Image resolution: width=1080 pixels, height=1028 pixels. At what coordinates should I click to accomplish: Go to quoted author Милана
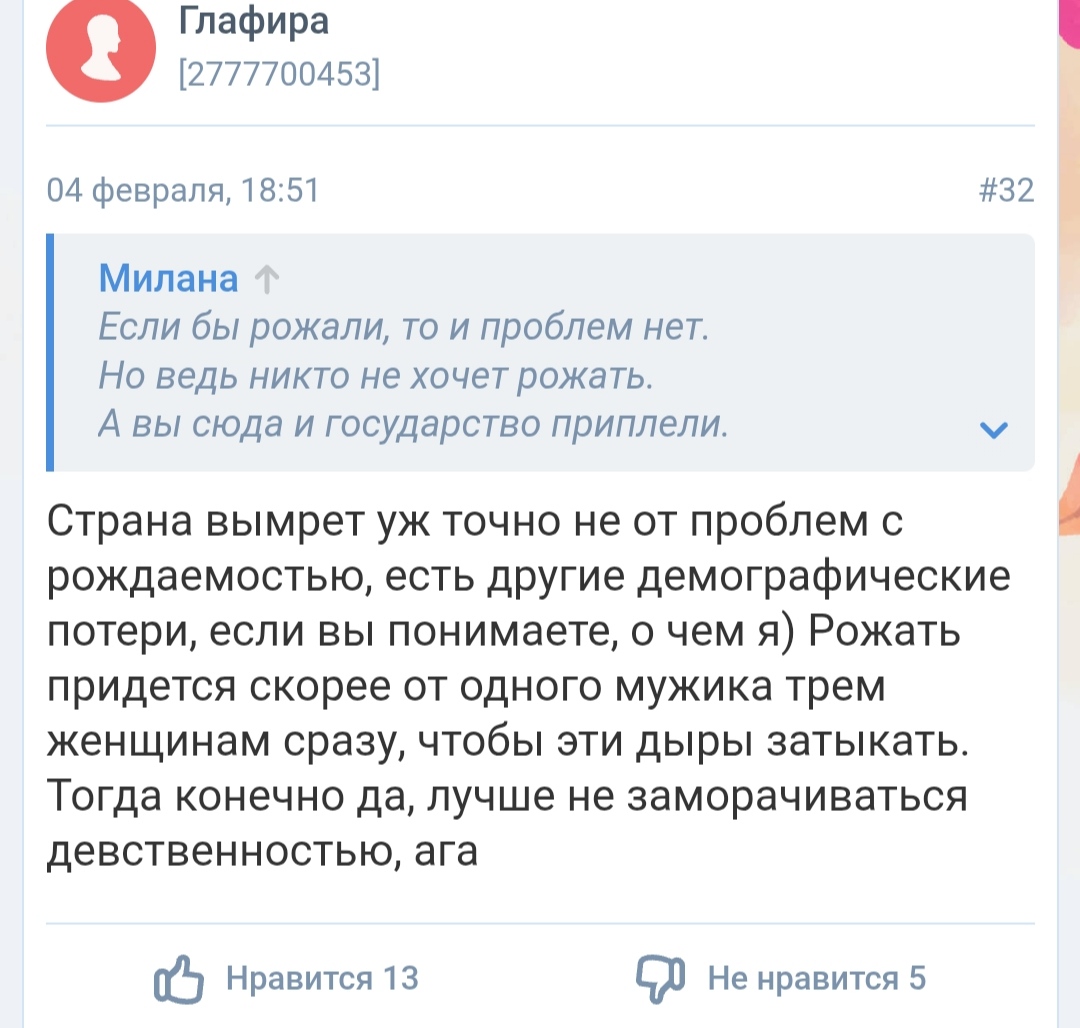[x=168, y=279]
